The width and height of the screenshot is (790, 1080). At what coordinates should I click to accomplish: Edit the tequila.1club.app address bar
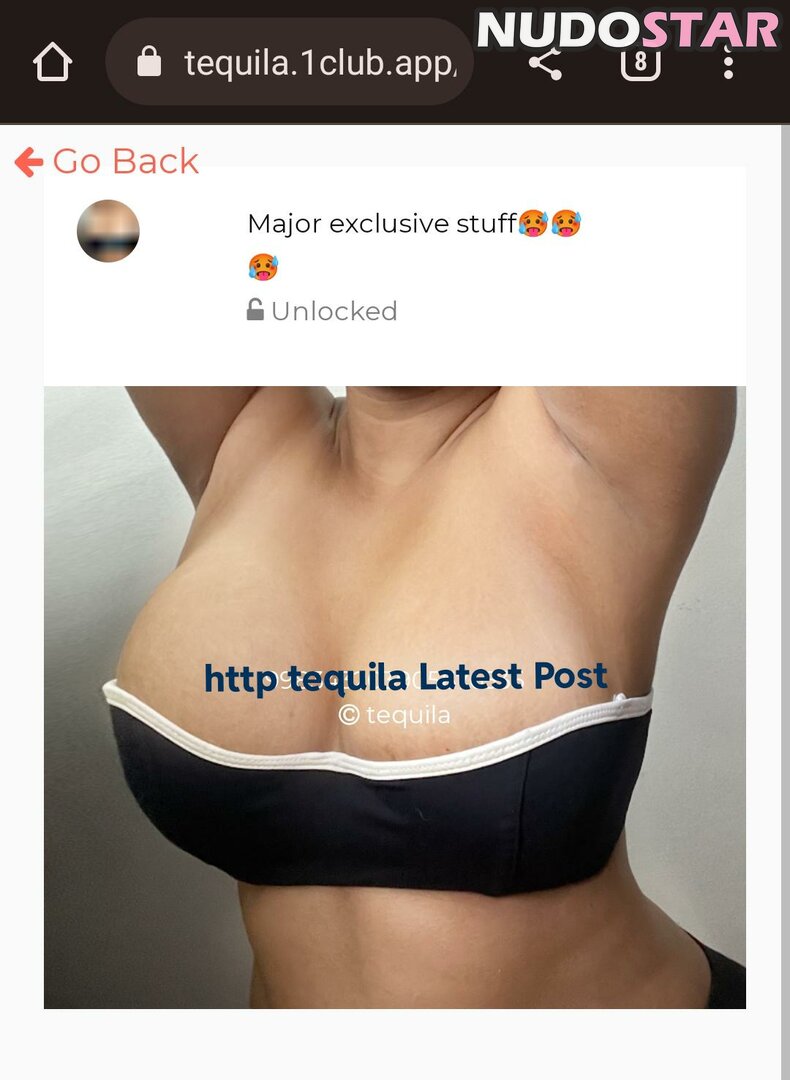pyautogui.click(x=300, y=63)
